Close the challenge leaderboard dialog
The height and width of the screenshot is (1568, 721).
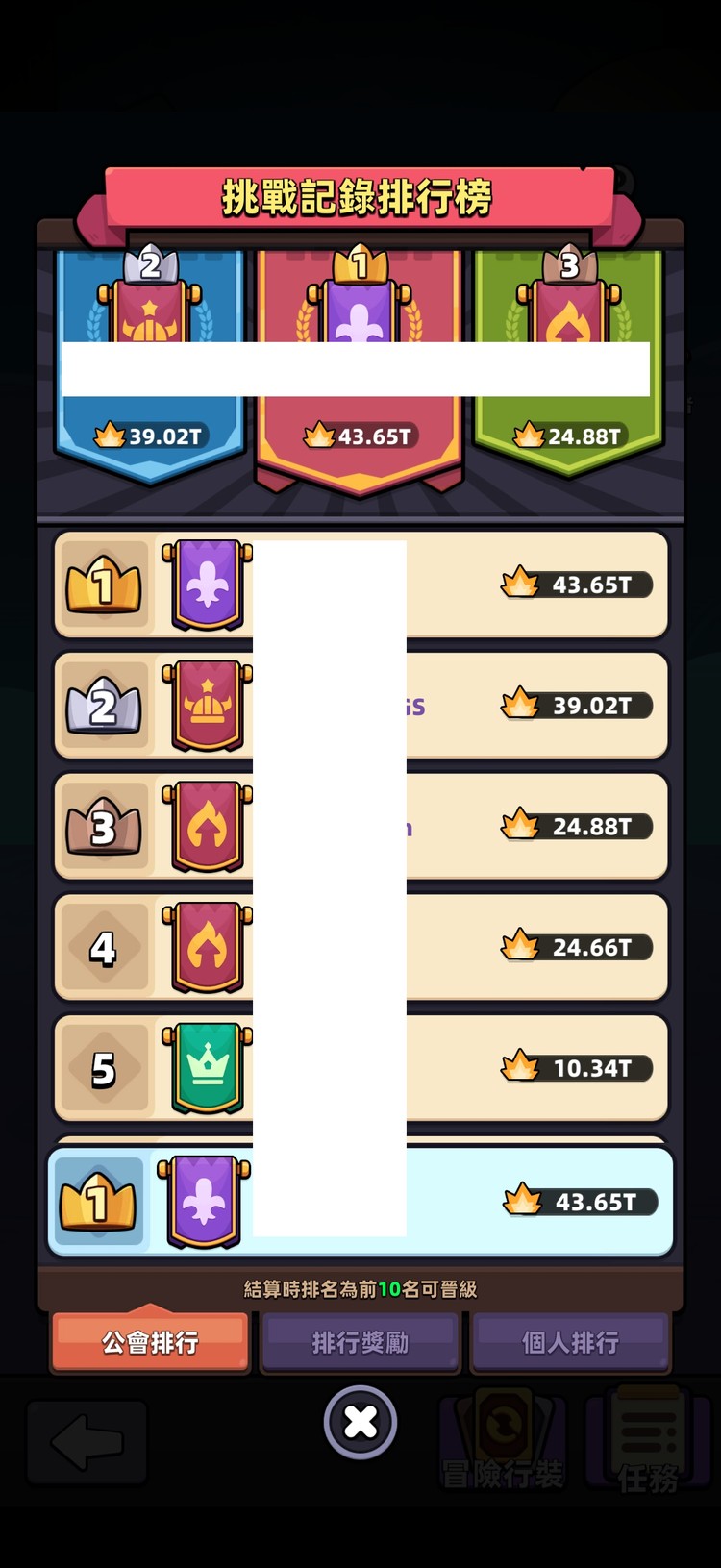[360, 1422]
